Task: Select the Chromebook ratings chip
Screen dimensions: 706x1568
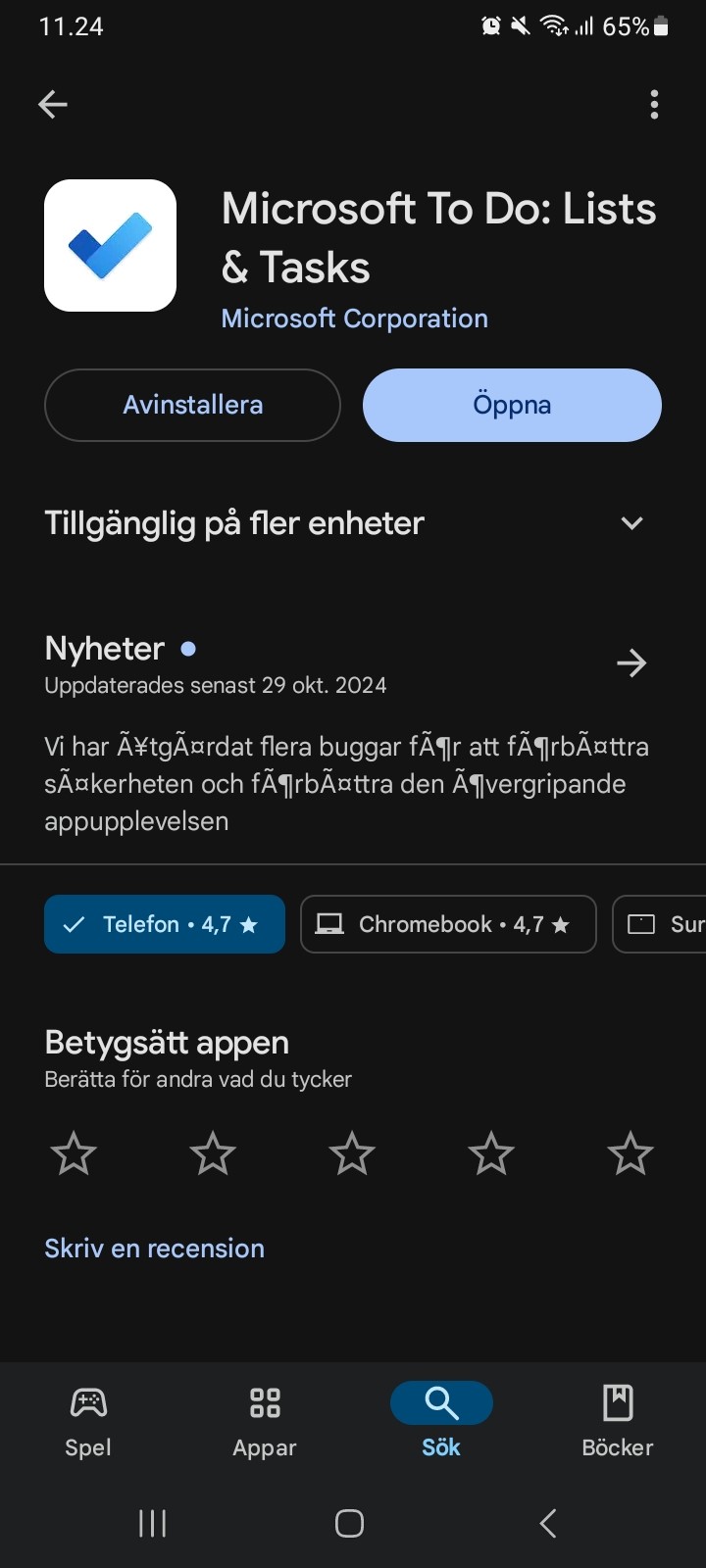Action: (x=448, y=924)
